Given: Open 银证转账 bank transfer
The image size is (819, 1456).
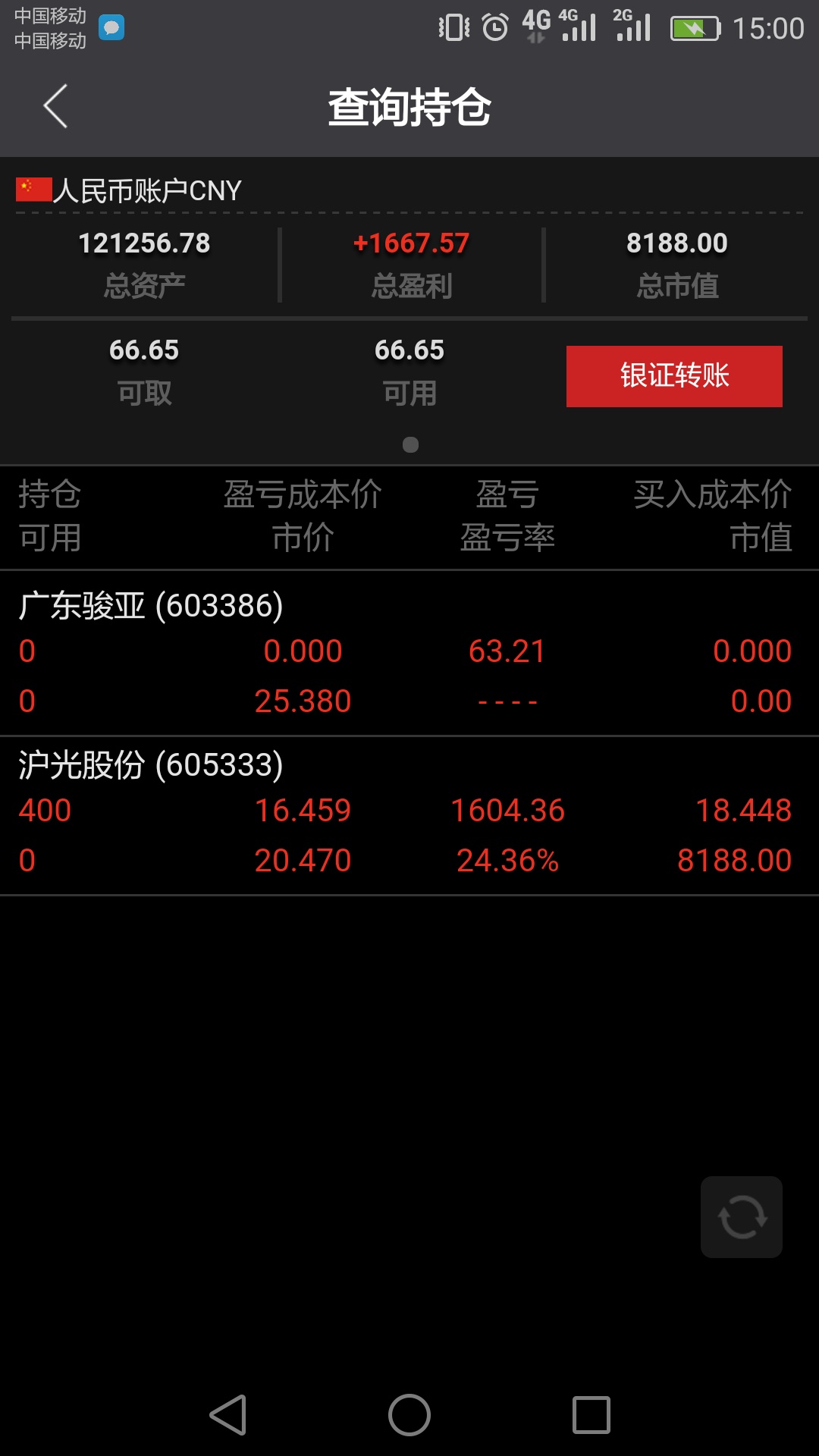Looking at the screenshot, I should pyautogui.click(x=674, y=376).
